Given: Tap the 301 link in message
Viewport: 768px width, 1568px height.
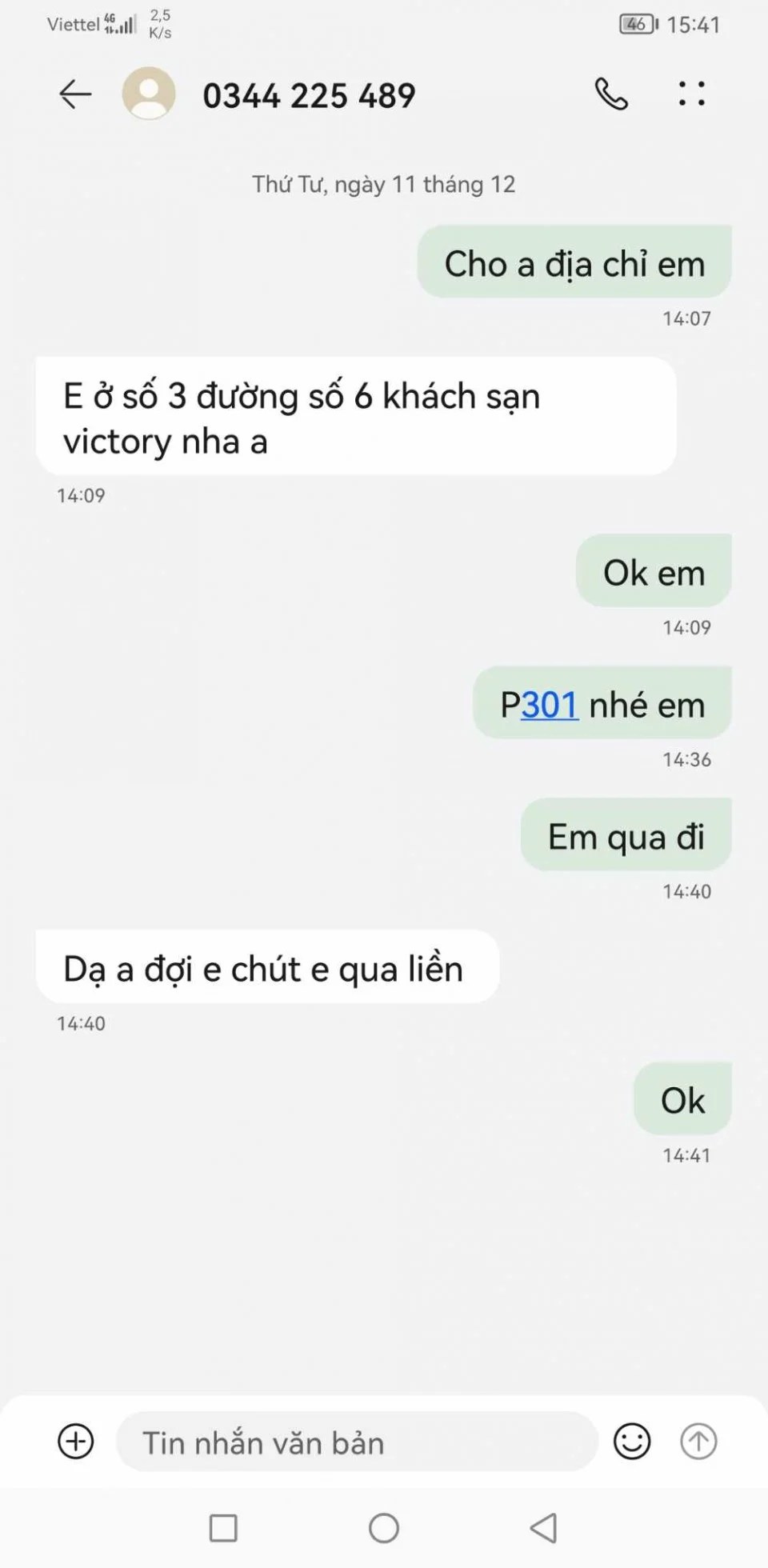Looking at the screenshot, I should pos(550,706).
